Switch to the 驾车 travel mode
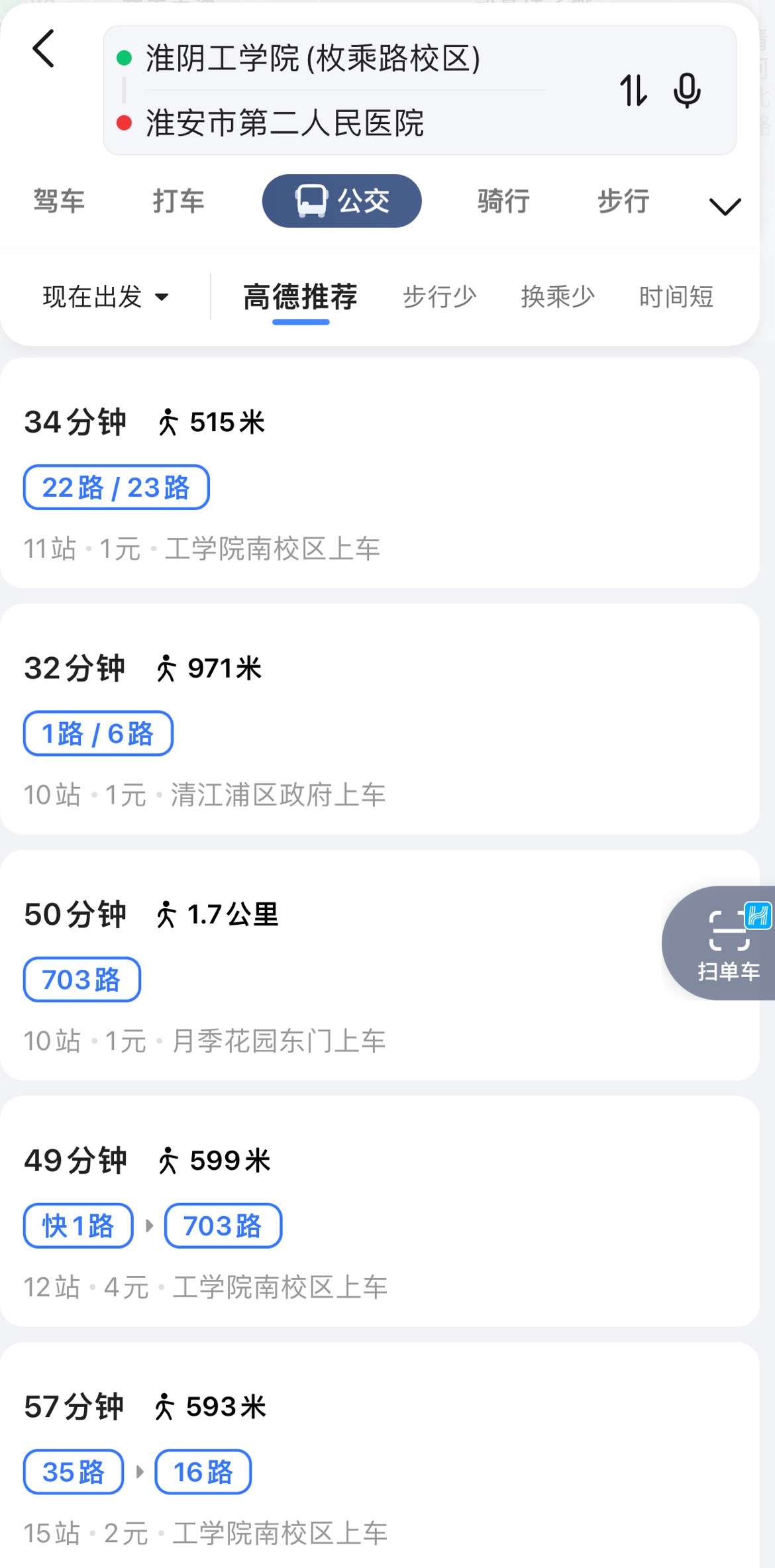The image size is (775, 1568). [x=59, y=201]
